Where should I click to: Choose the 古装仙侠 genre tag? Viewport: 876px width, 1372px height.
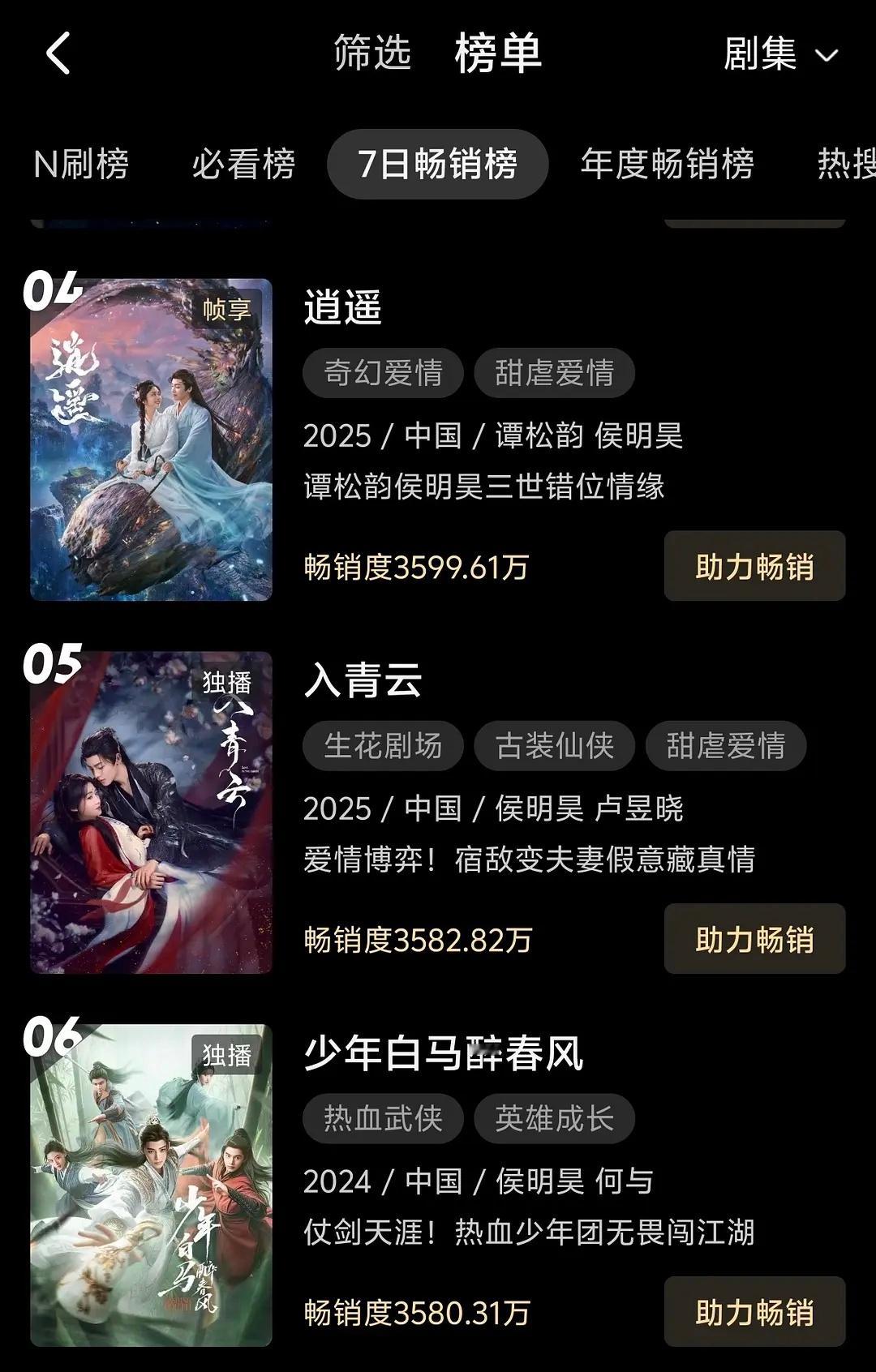555,746
